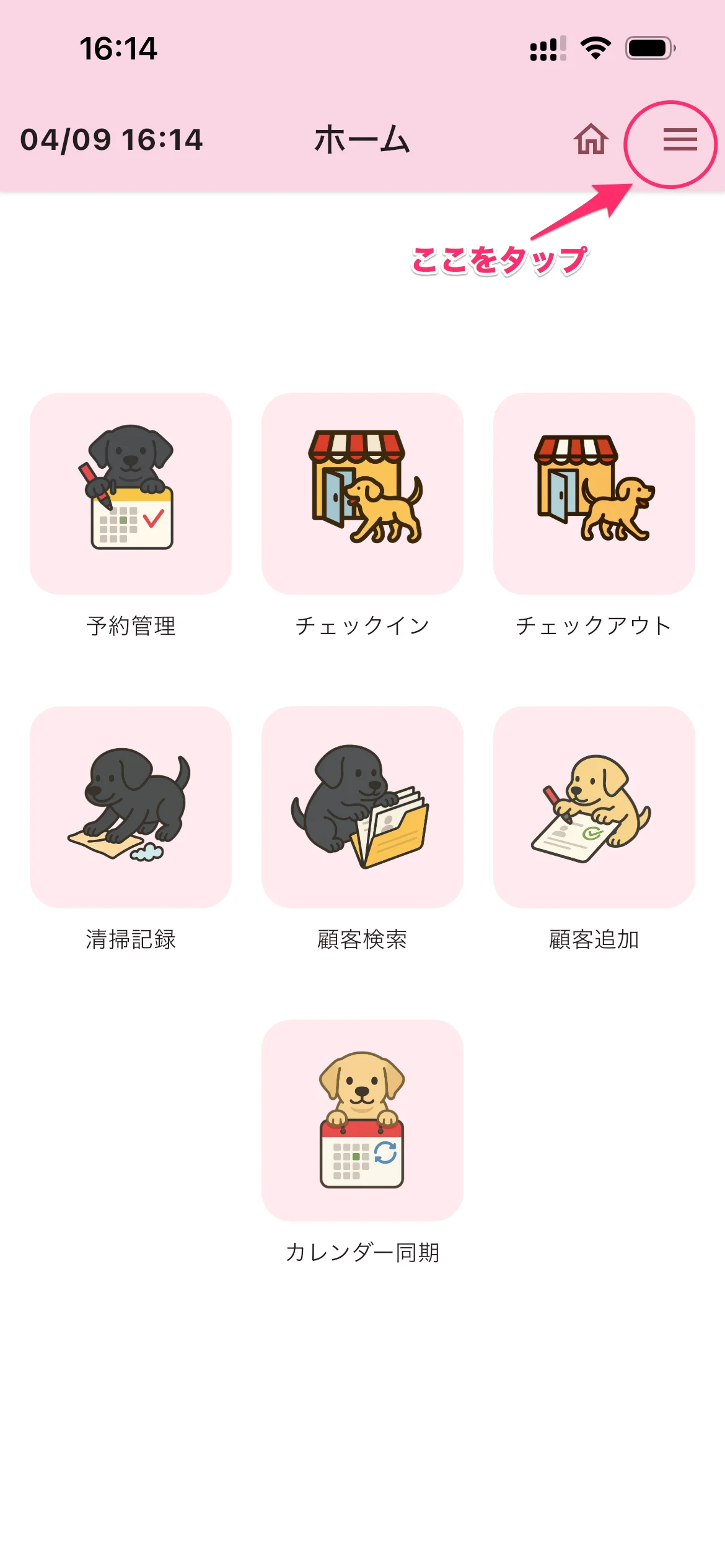Select the チェックイン tile

[x=362, y=494]
